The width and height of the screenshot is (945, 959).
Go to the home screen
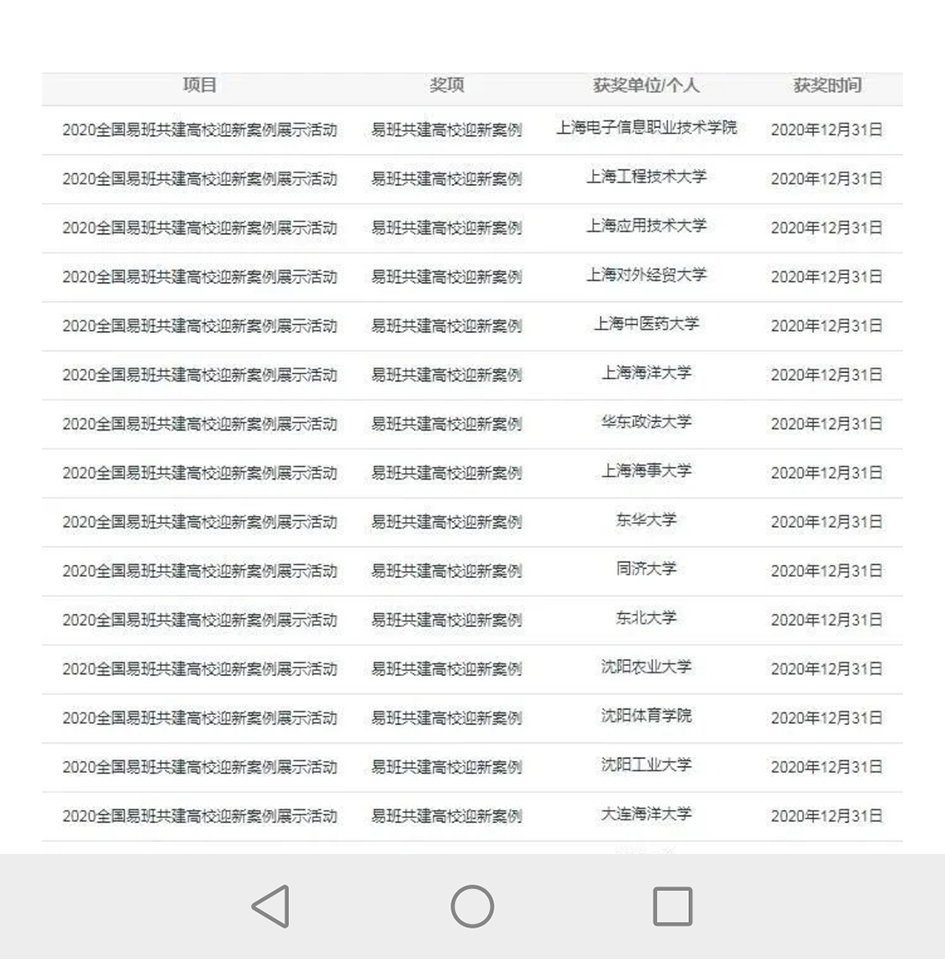[x=472, y=906]
